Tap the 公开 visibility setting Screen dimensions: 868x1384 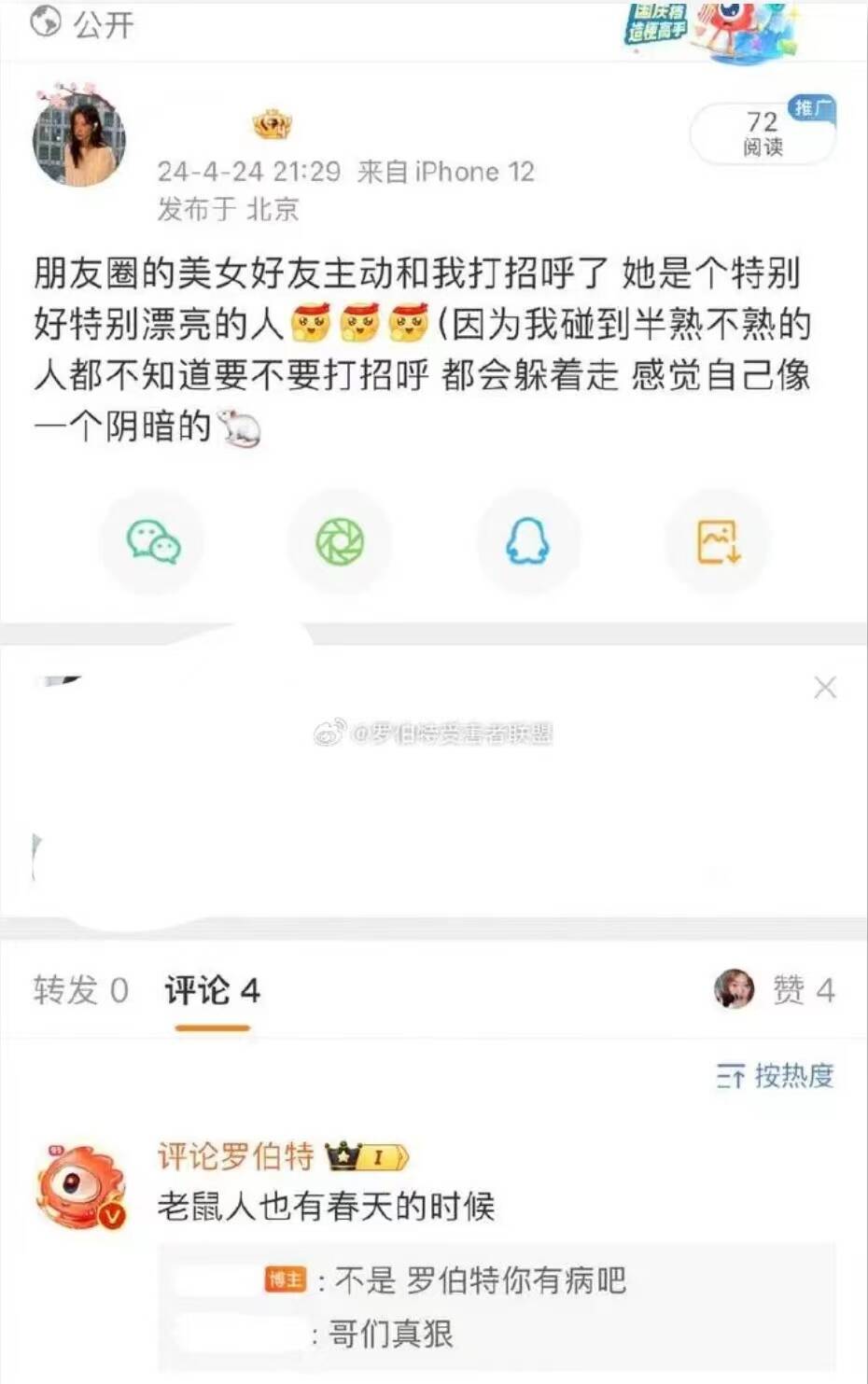click(x=83, y=23)
